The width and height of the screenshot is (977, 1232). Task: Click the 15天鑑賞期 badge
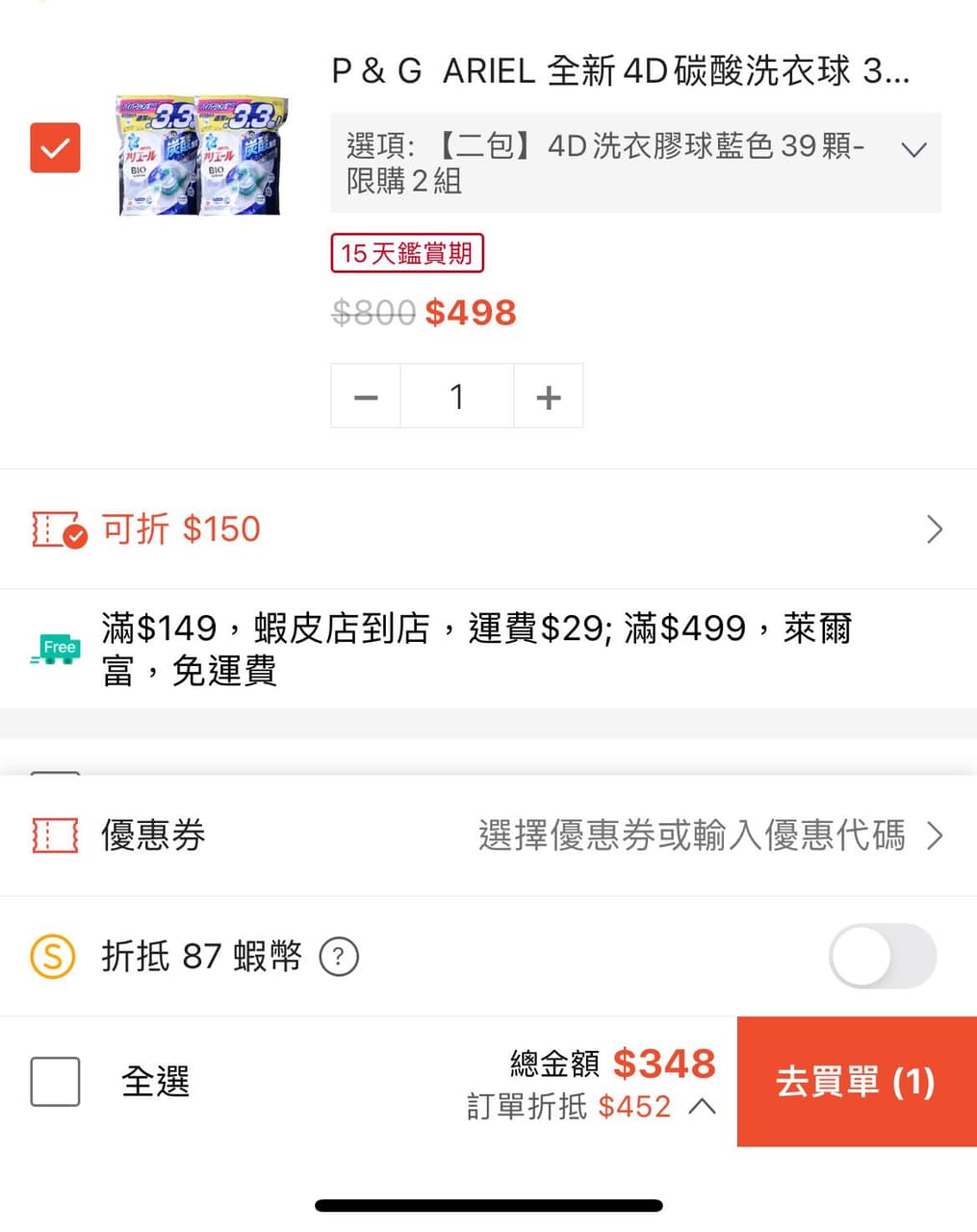coord(406,253)
